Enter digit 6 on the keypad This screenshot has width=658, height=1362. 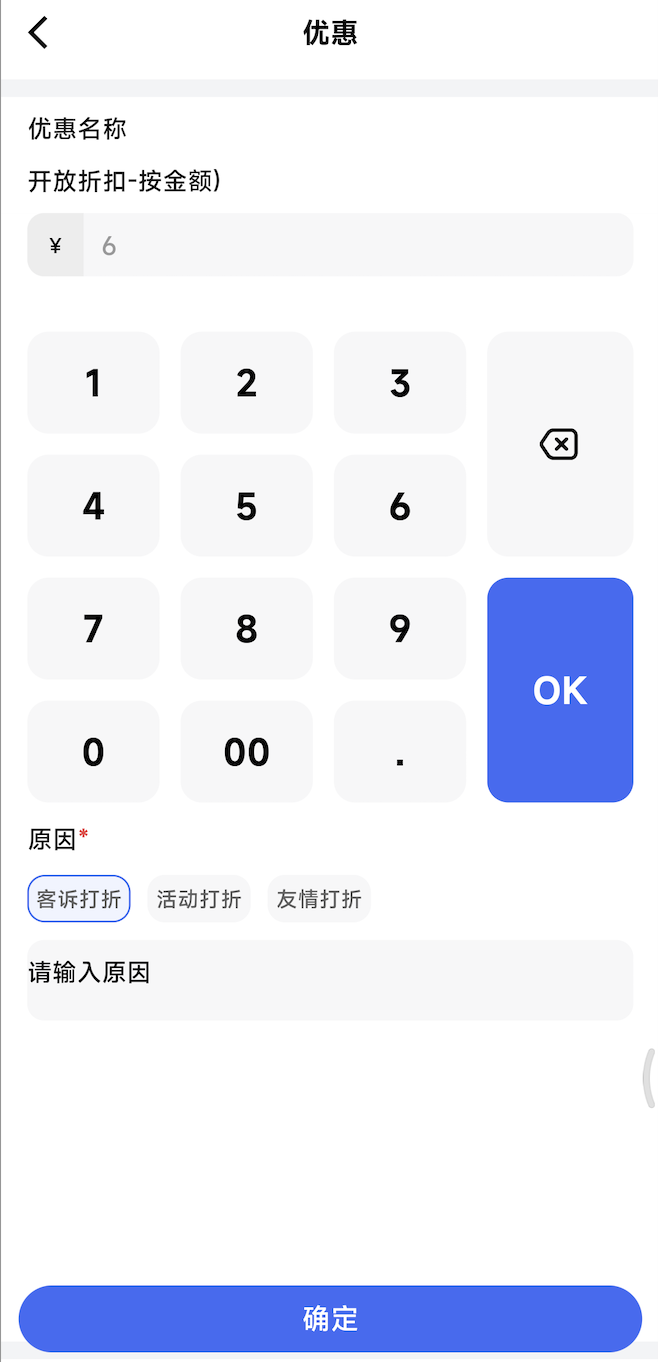pyautogui.click(x=400, y=506)
